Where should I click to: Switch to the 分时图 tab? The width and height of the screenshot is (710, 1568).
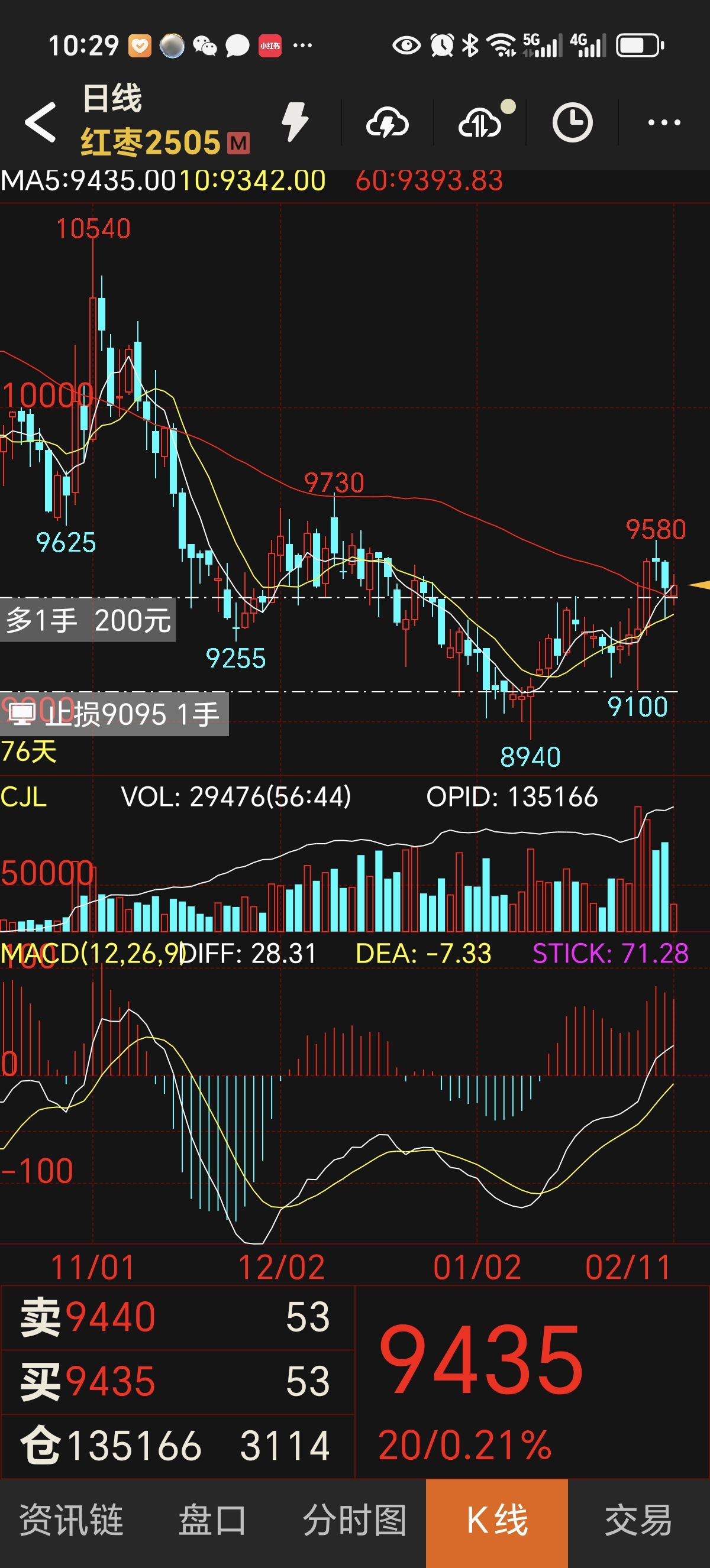click(x=354, y=1521)
